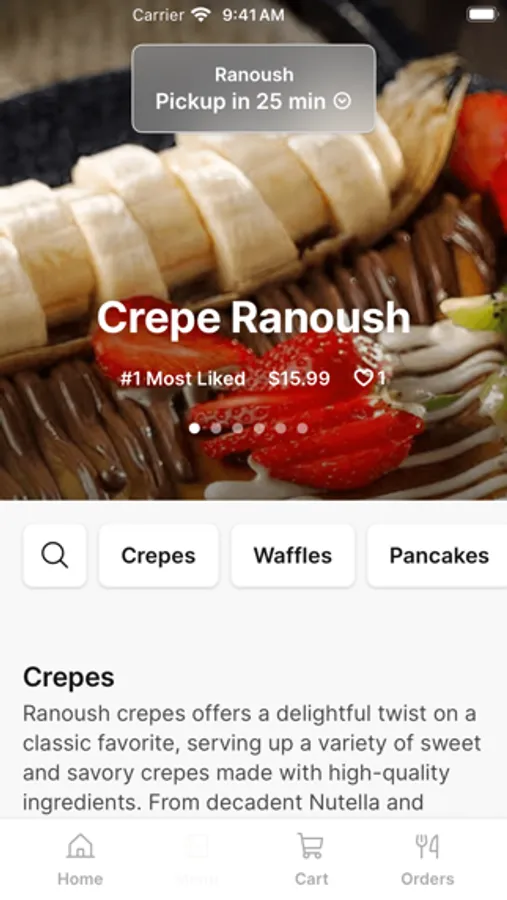Open the Ranoush pickup time selector

tap(253, 88)
